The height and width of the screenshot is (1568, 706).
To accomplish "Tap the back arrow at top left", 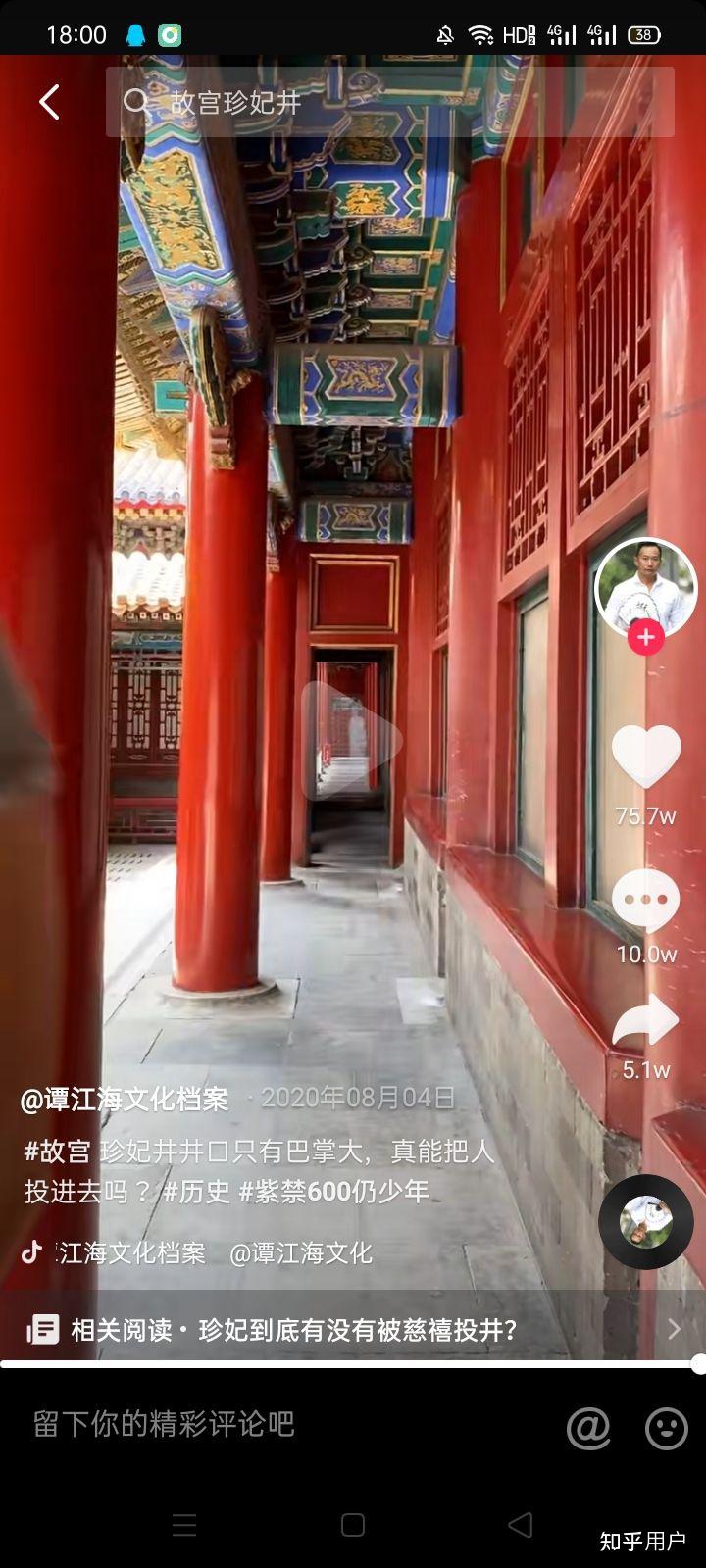I will (49, 102).
